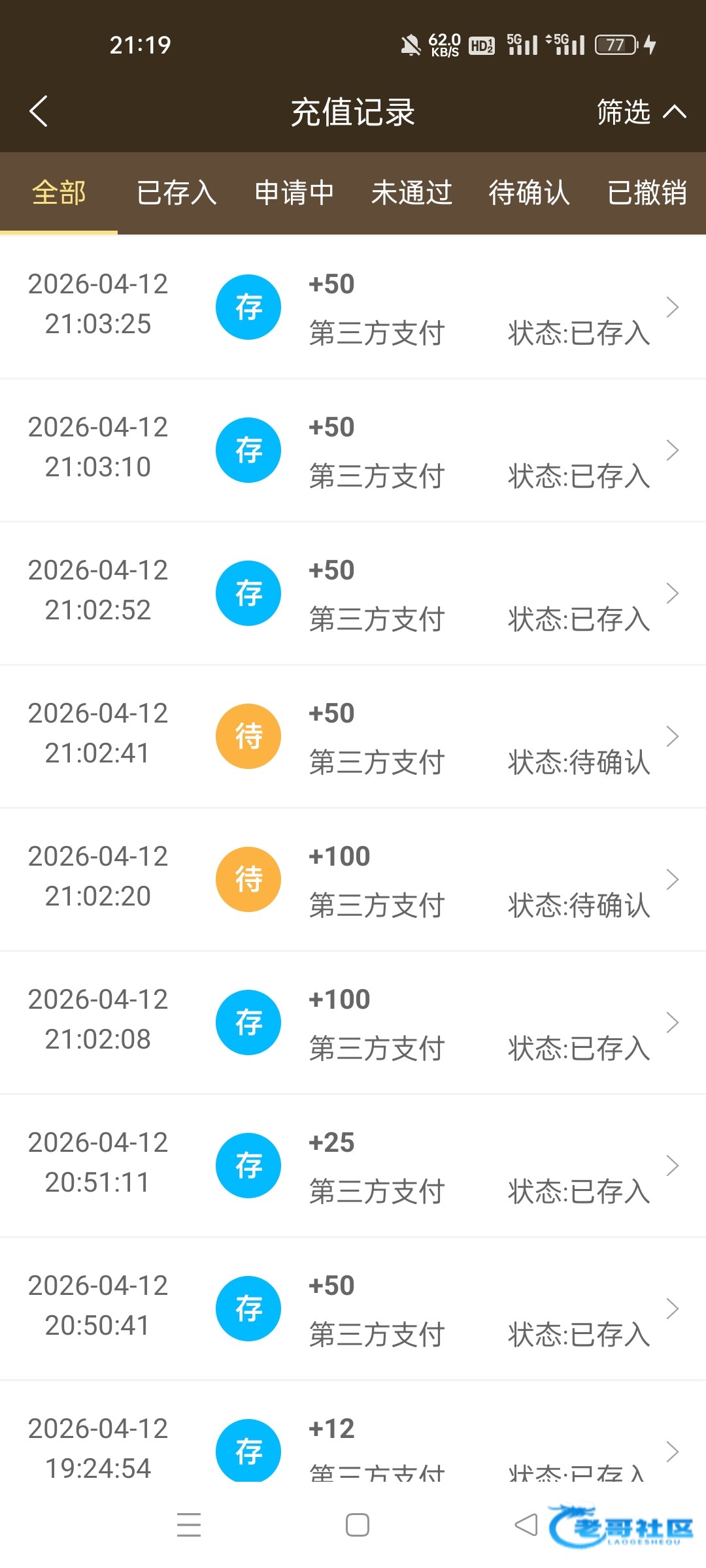The image size is (706, 1568).
Task: View the 待确认 tab
Action: [529, 193]
